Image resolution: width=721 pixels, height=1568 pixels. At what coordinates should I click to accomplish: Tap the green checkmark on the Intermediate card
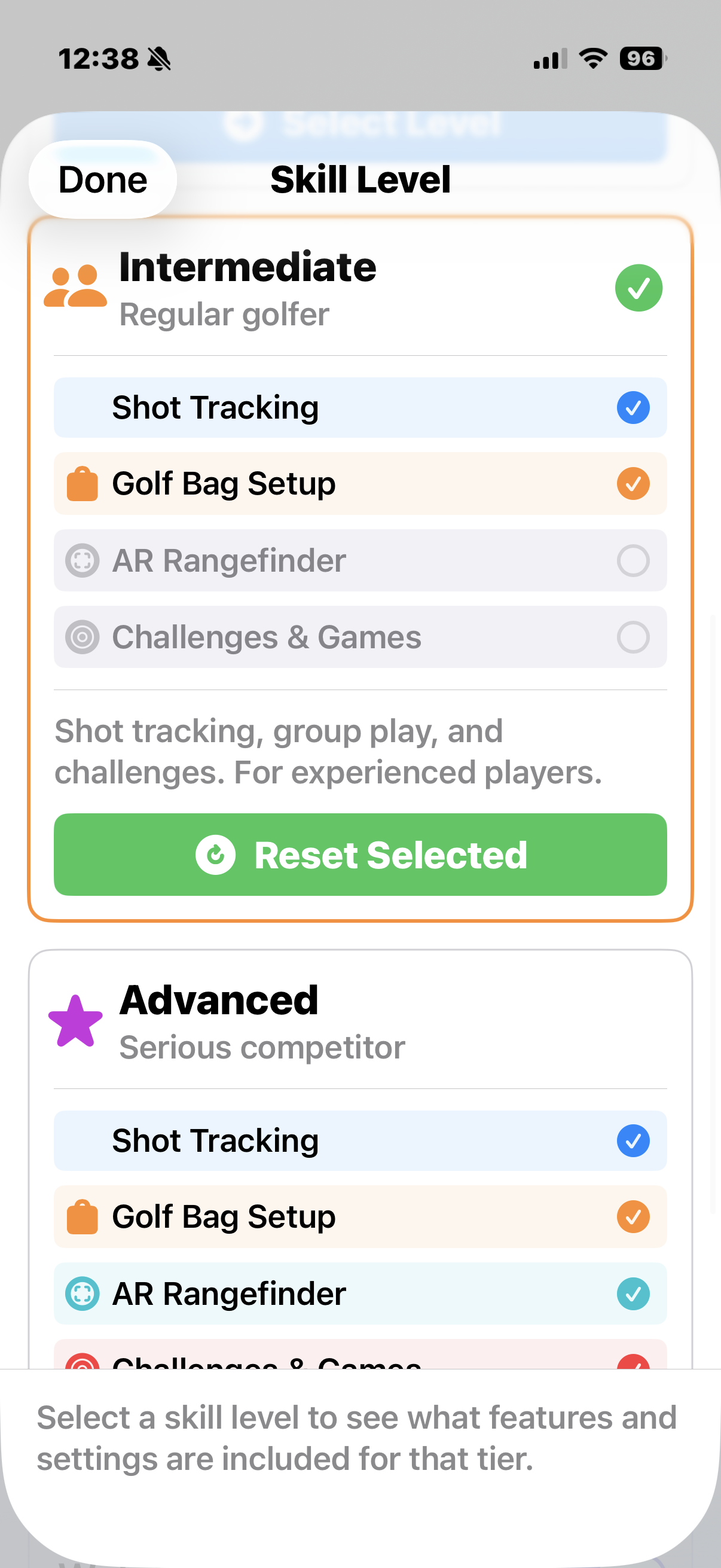(639, 287)
